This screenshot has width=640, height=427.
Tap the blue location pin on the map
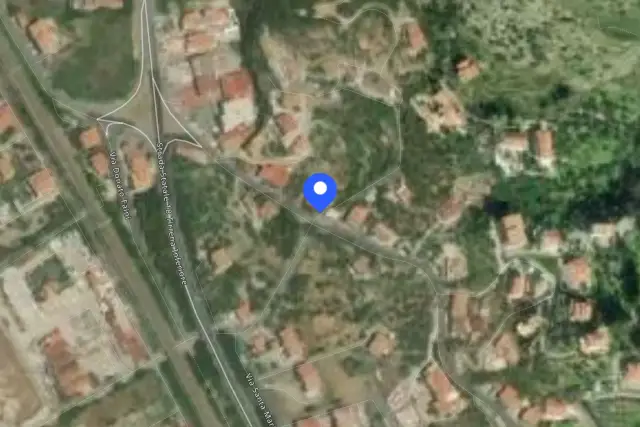coord(320,192)
